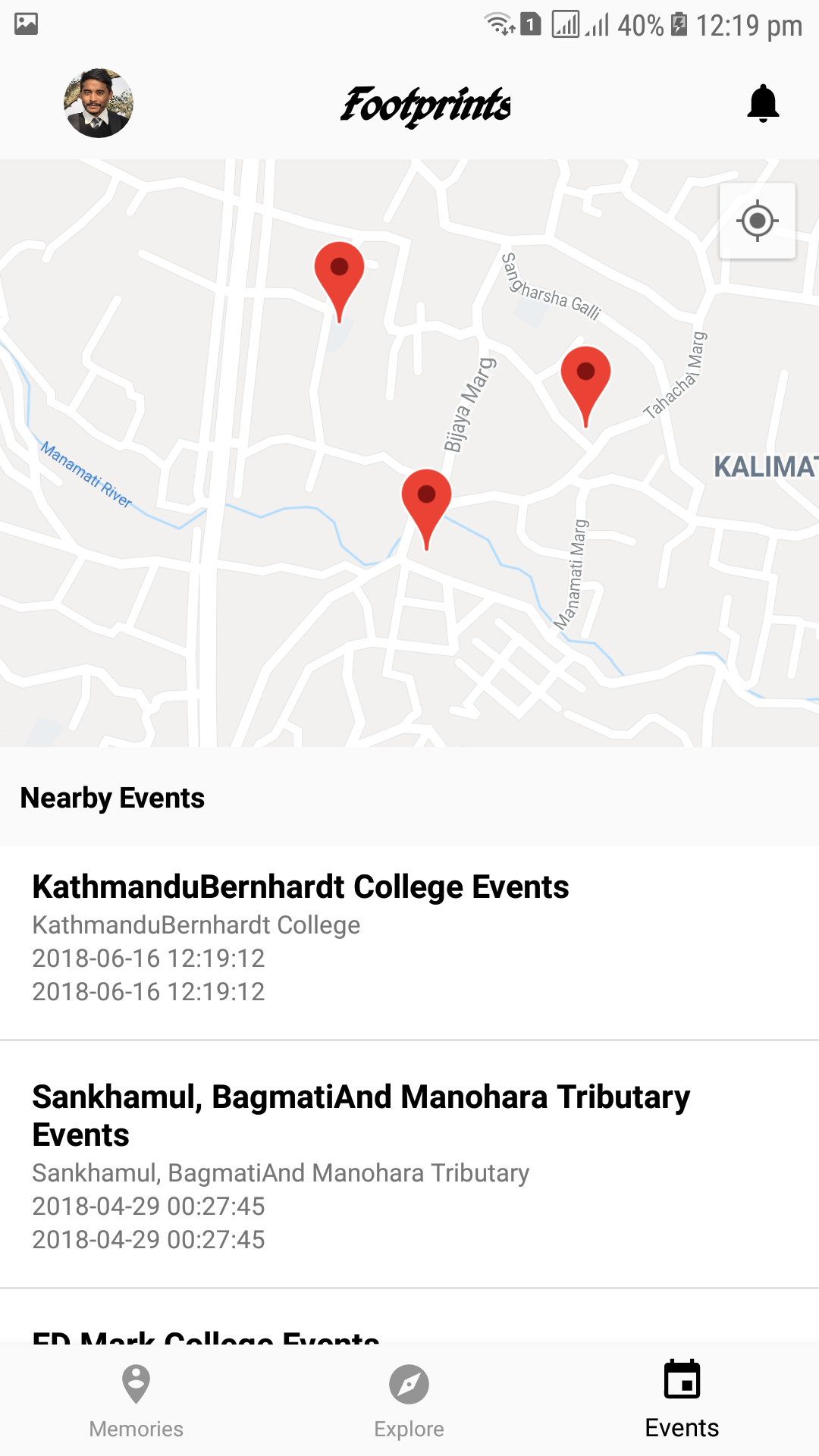Center map on my location
Viewport: 819px width, 1456px height.
(757, 221)
